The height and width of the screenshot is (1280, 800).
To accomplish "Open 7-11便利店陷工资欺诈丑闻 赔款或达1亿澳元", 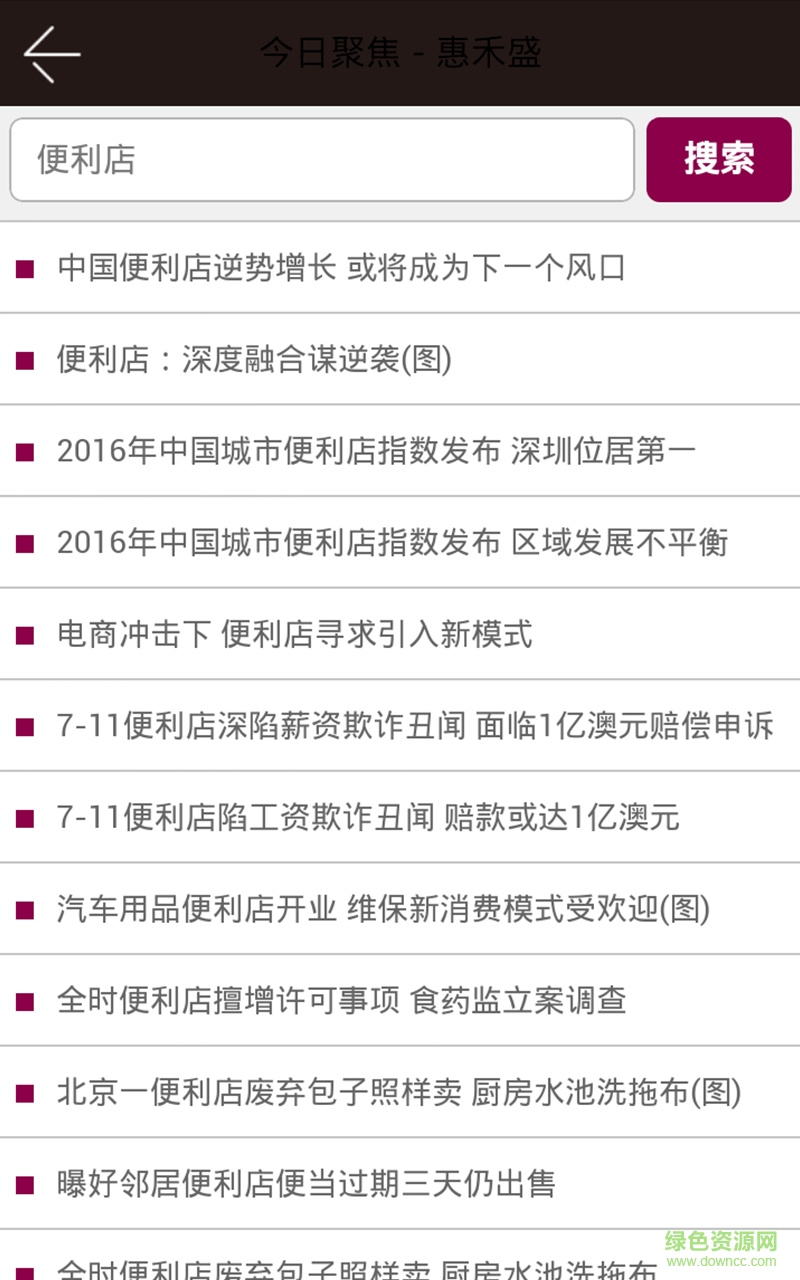I will 369,818.
